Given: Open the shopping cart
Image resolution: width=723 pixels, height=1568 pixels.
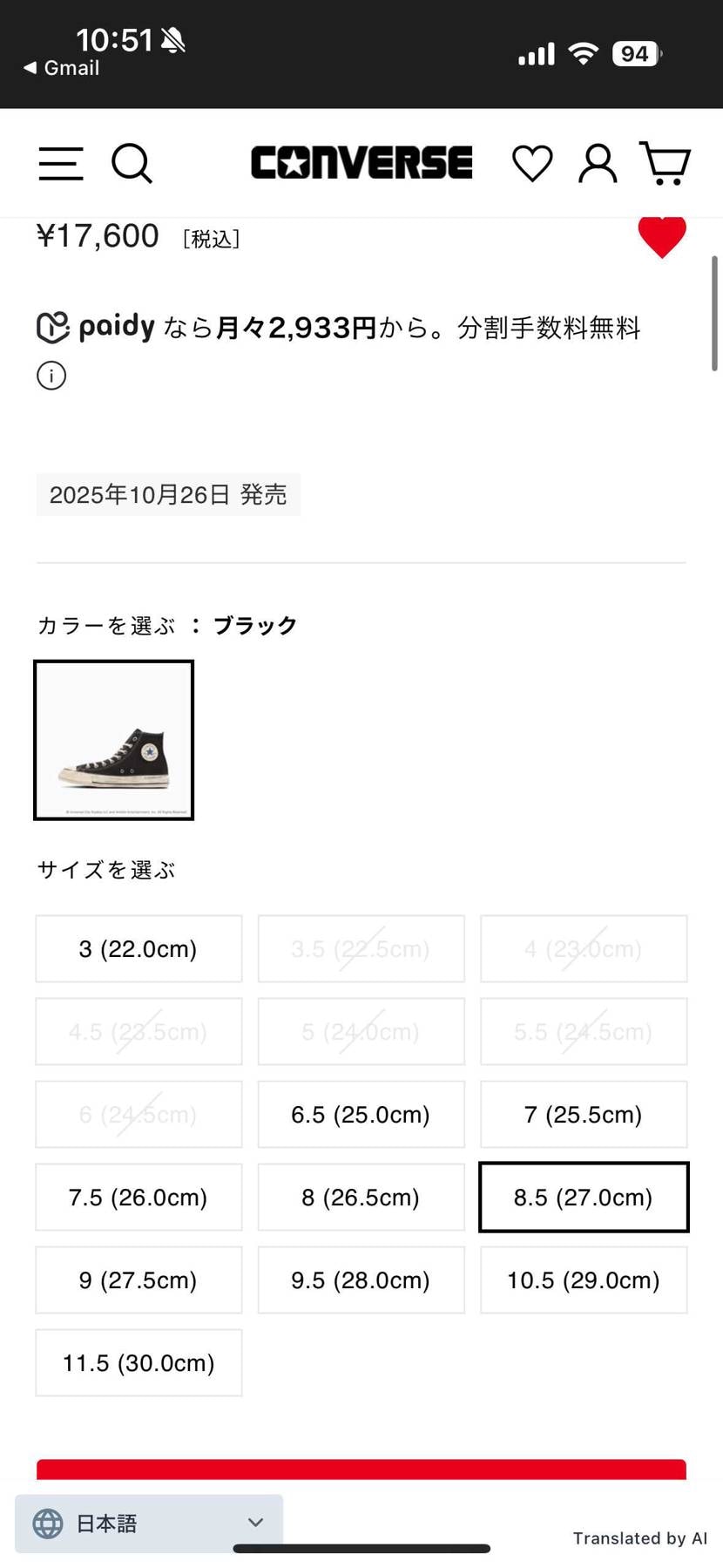Looking at the screenshot, I should tap(666, 163).
